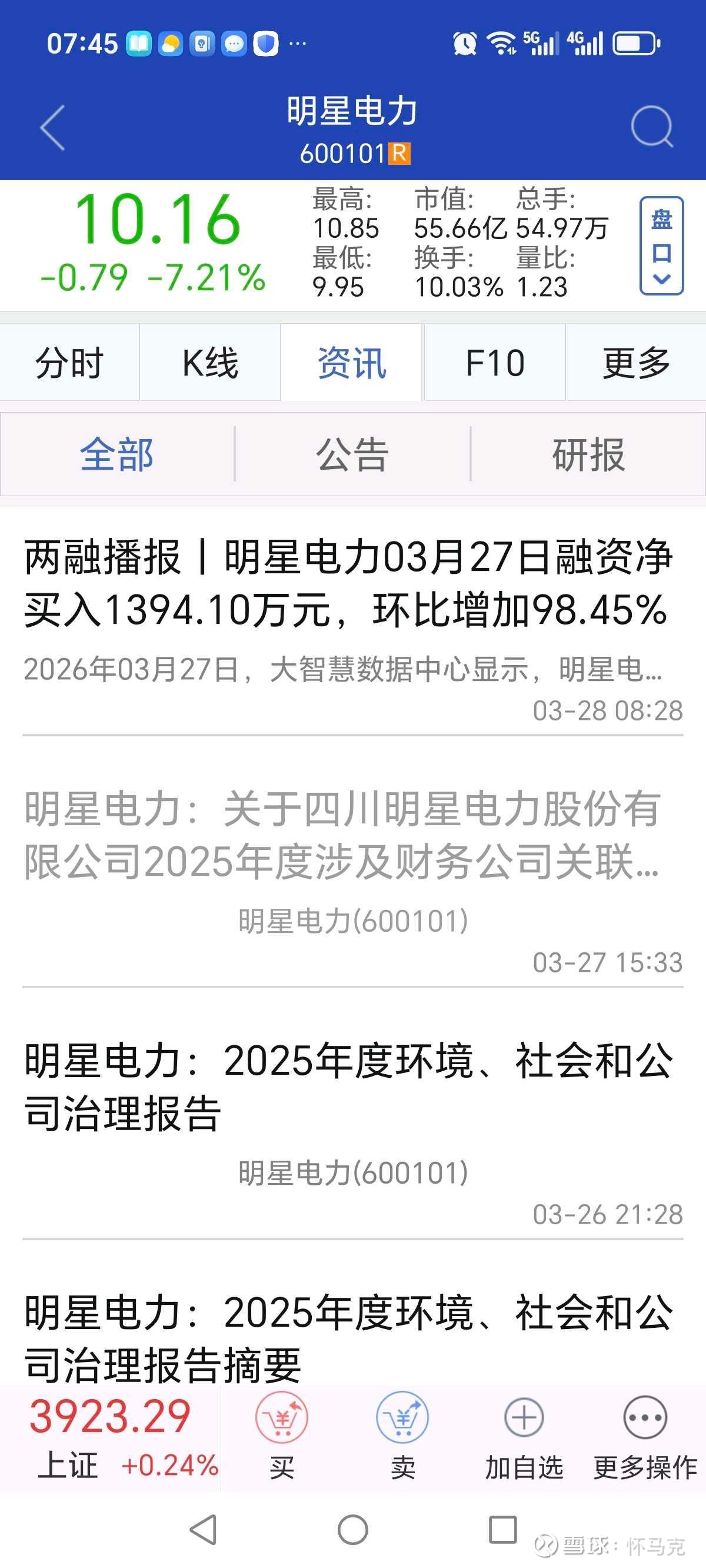The width and height of the screenshot is (706, 1568).
Task: Open the F10 tab
Action: click(495, 363)
